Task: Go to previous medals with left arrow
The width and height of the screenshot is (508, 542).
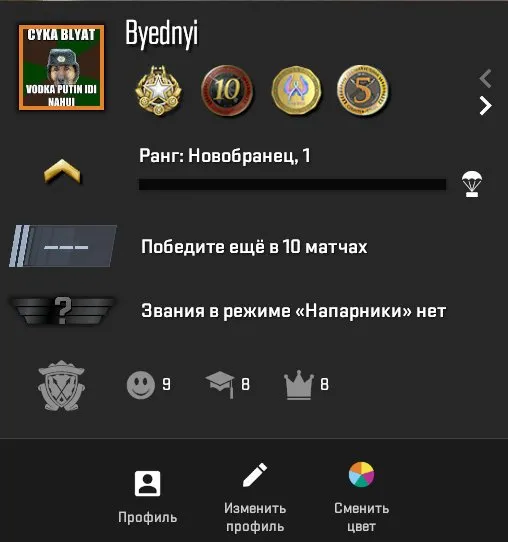Action: 486,78
